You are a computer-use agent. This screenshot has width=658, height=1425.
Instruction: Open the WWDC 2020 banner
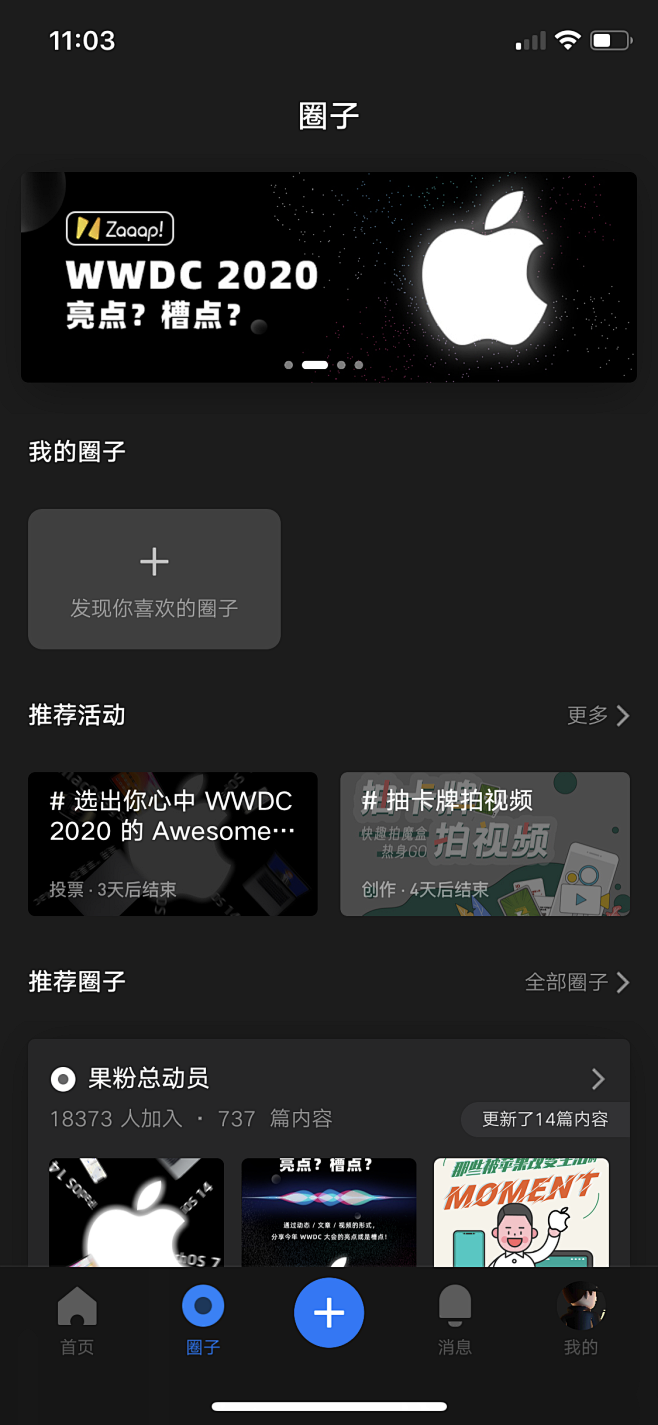click(328, 277)
